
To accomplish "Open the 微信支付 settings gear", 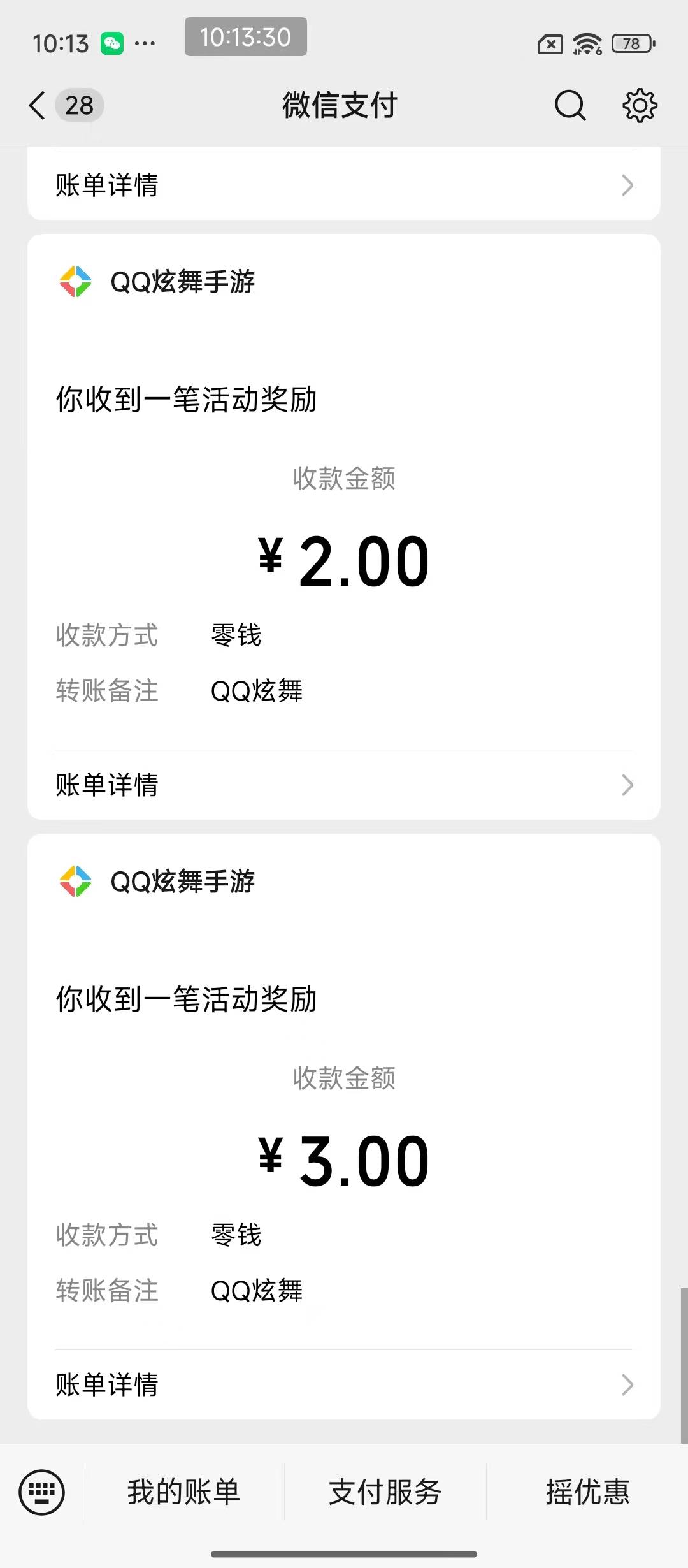I will click(639, 105).
